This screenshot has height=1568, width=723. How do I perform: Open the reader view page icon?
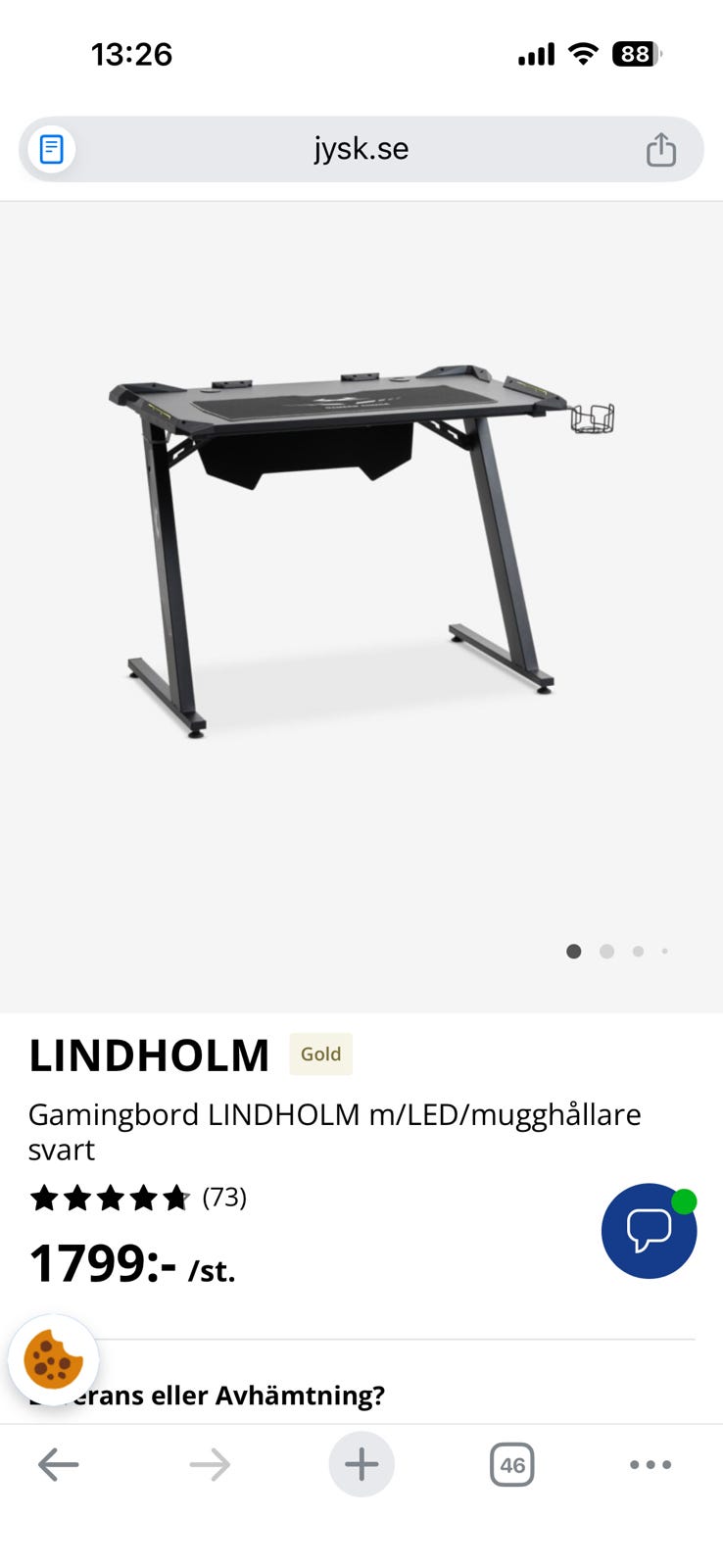coord(51,149)
